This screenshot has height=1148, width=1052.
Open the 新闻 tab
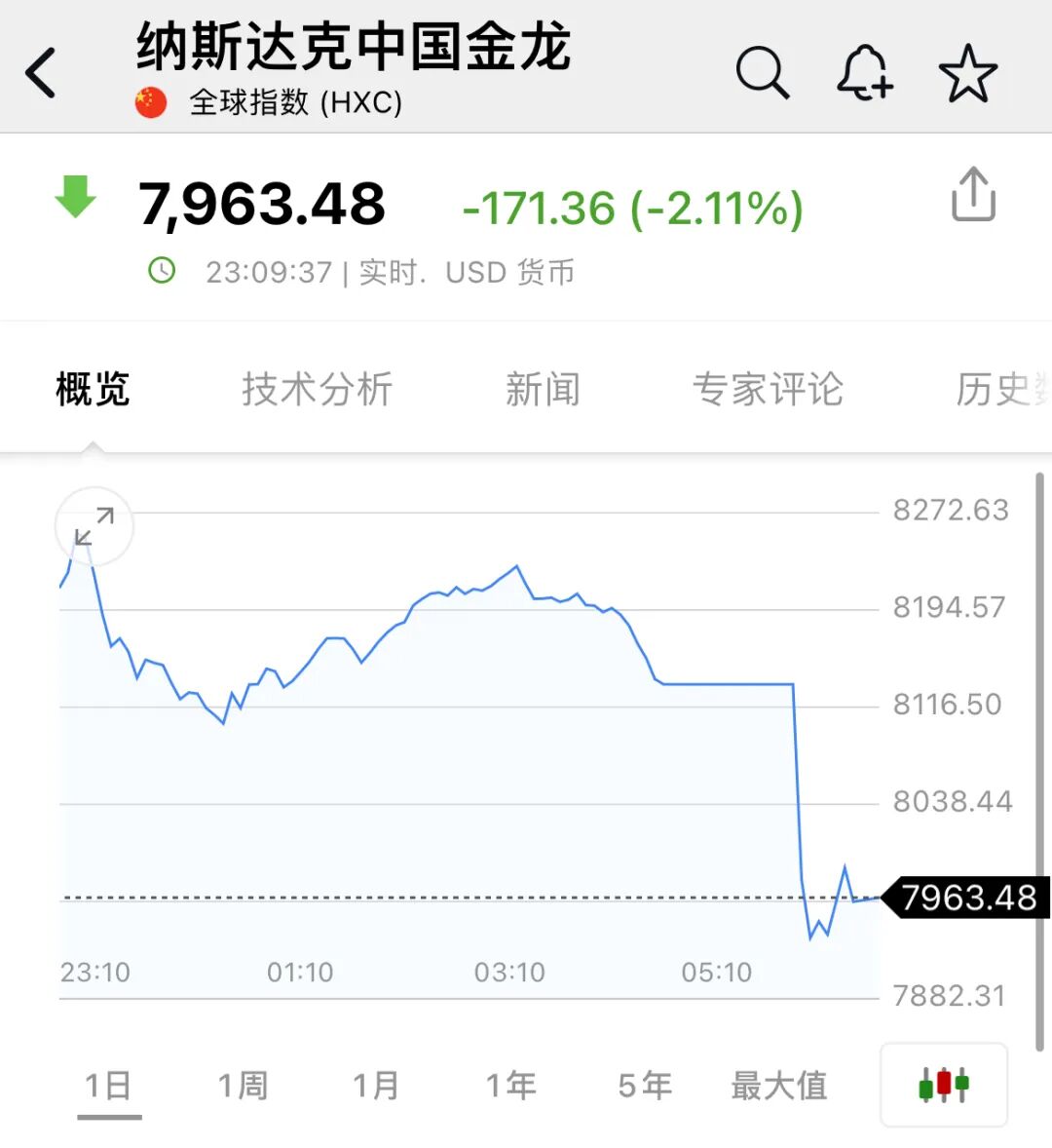[543, 389]
